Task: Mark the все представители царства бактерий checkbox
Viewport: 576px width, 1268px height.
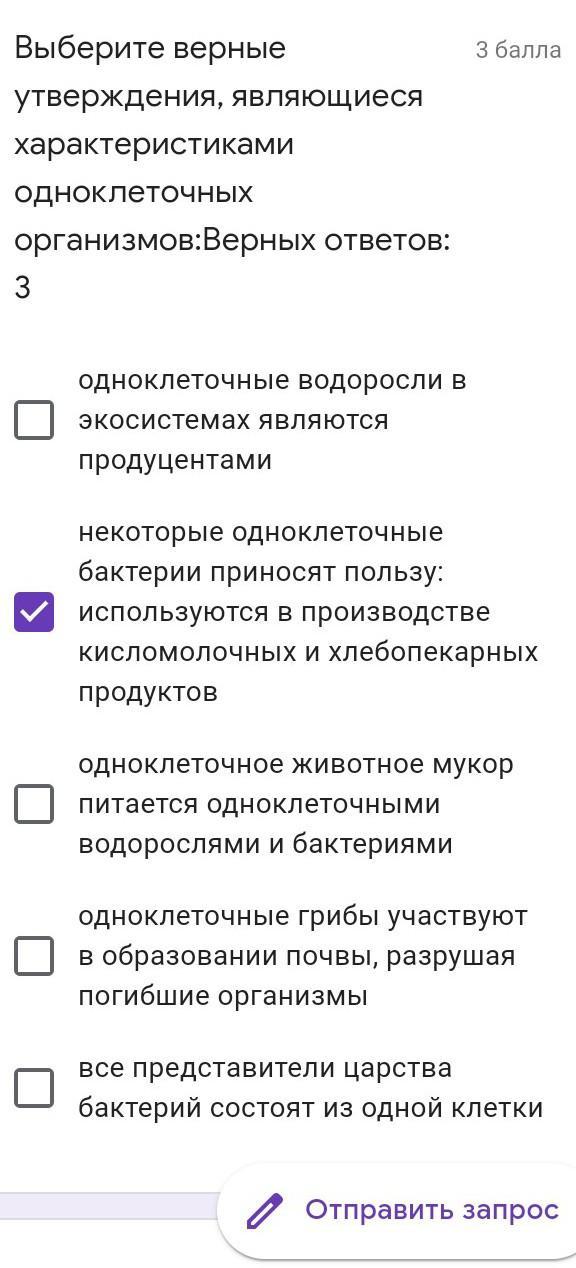Action: 34,1088
